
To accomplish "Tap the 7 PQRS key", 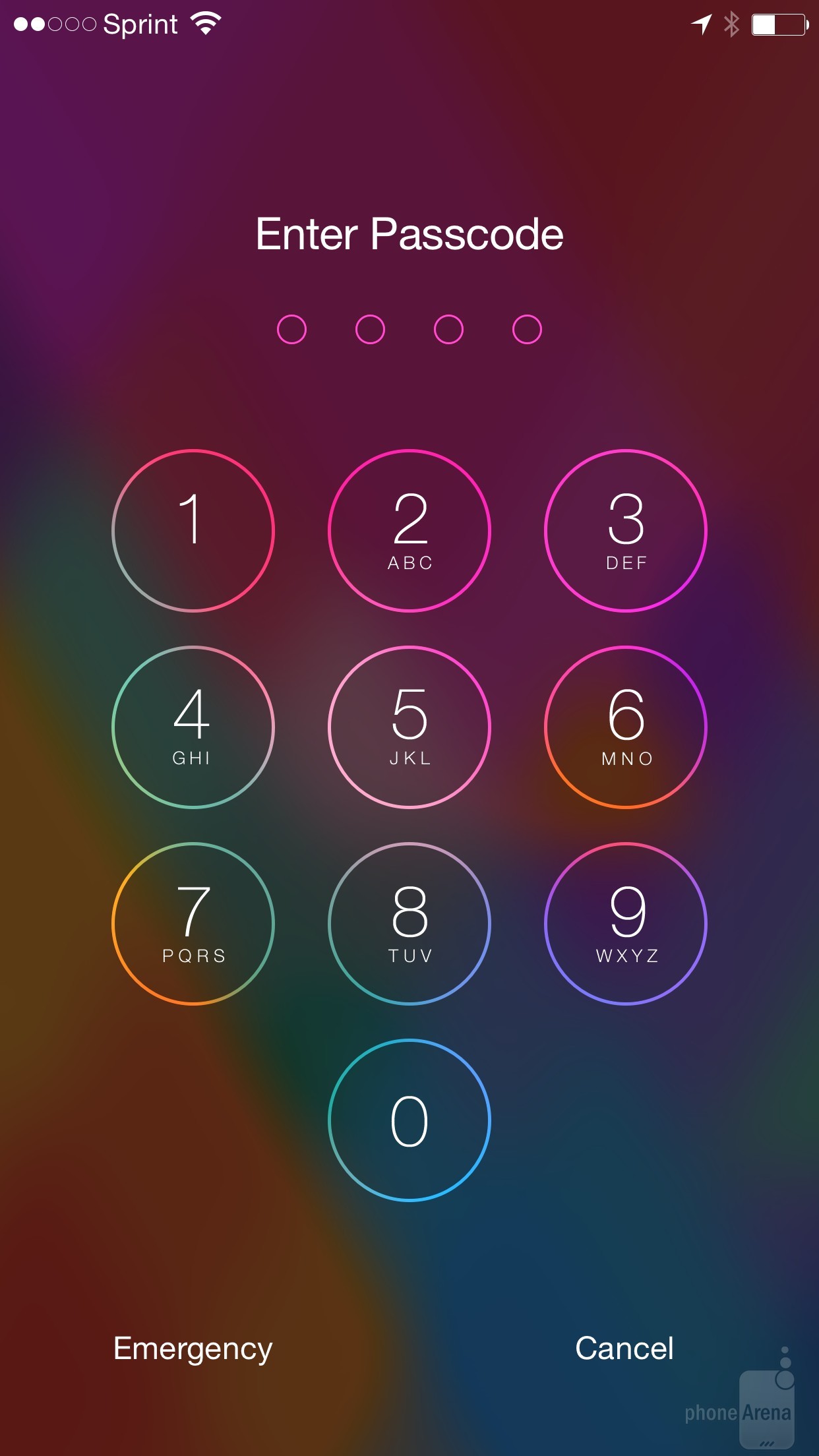I will click(193, 923).
